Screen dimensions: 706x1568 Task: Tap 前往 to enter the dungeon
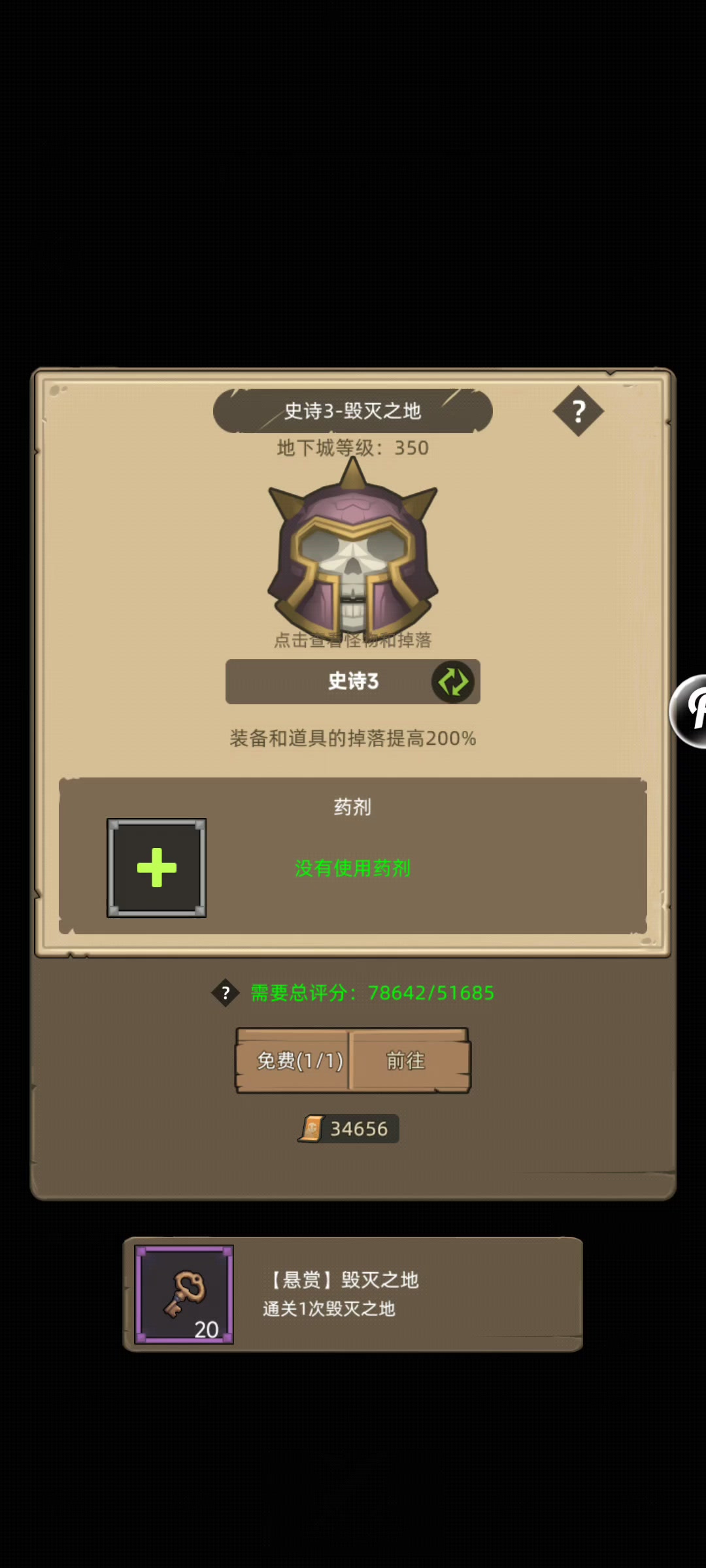(408, 1060)
